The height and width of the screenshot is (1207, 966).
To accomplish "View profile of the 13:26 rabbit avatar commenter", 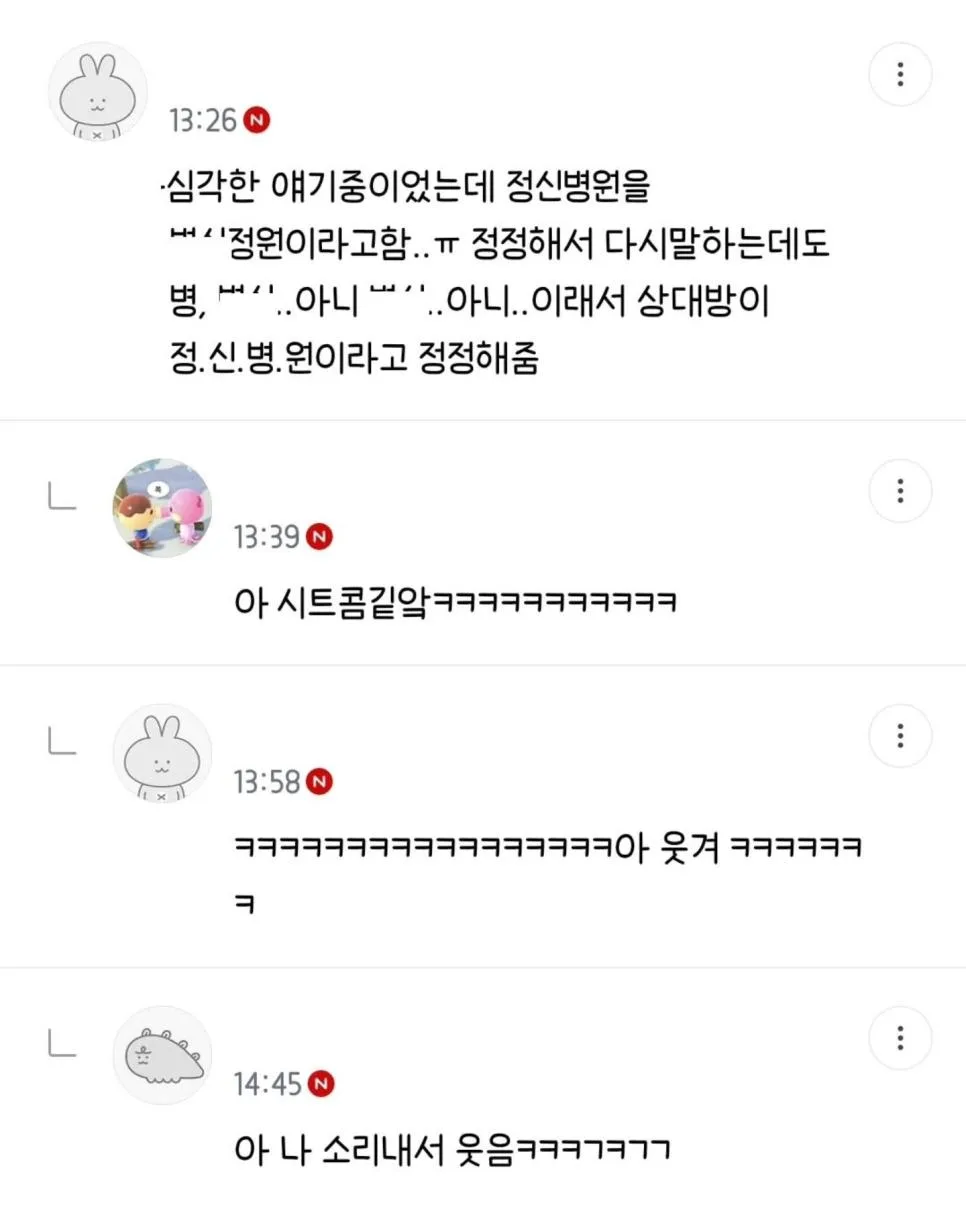I will 98,92.
